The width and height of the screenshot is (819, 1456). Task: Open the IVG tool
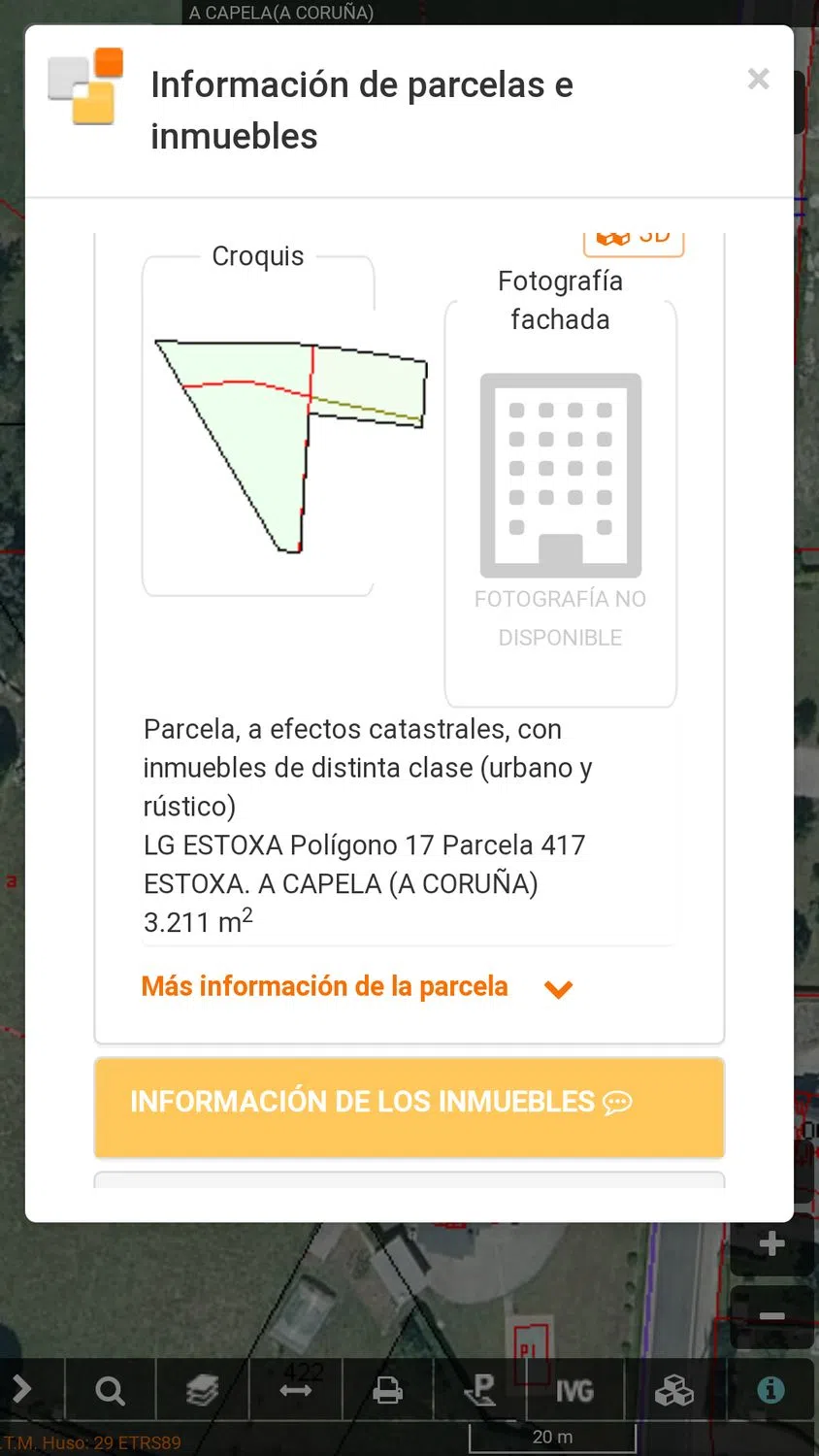click(574, 1391)
